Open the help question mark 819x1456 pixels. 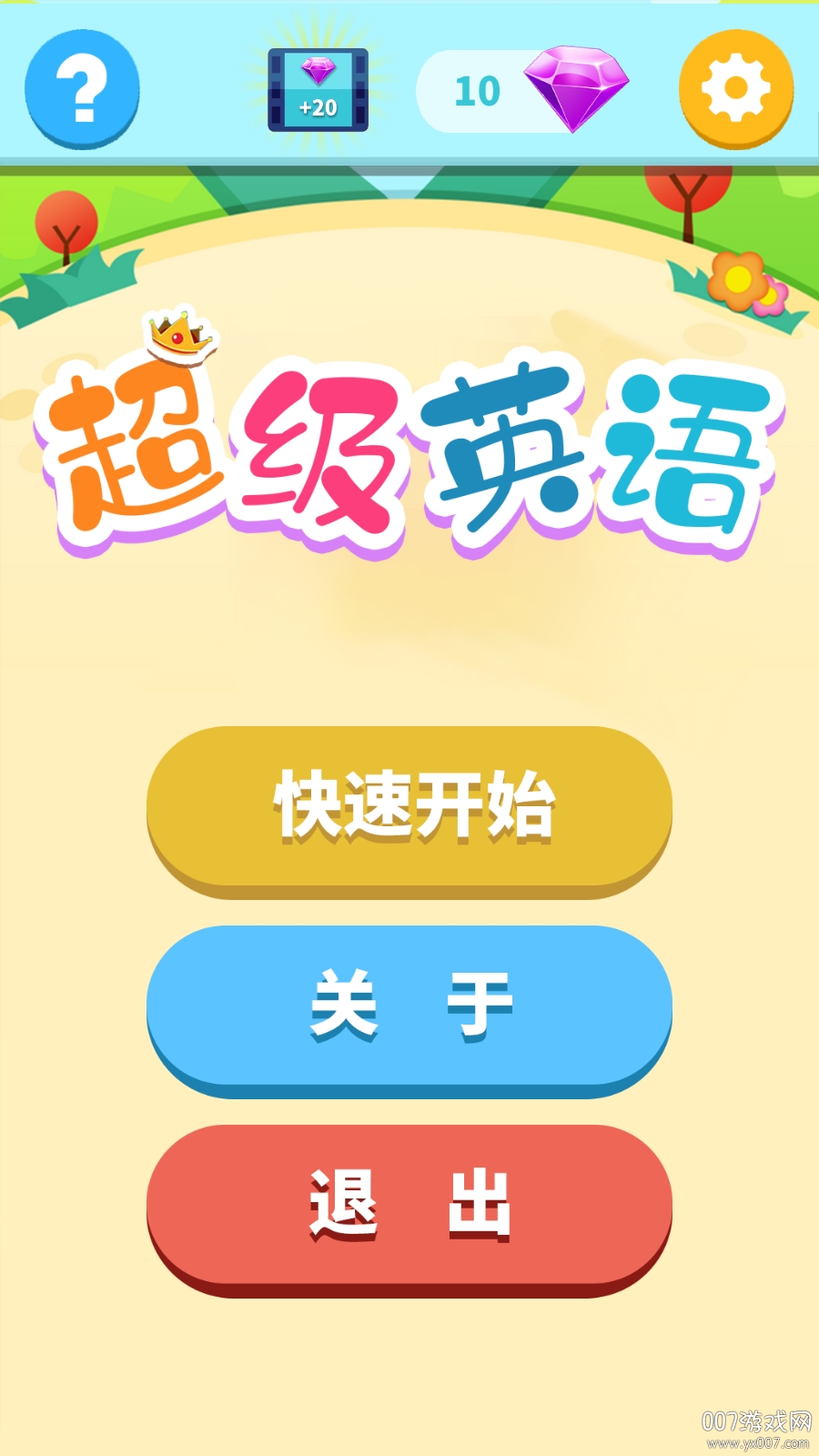coord(82,88)
